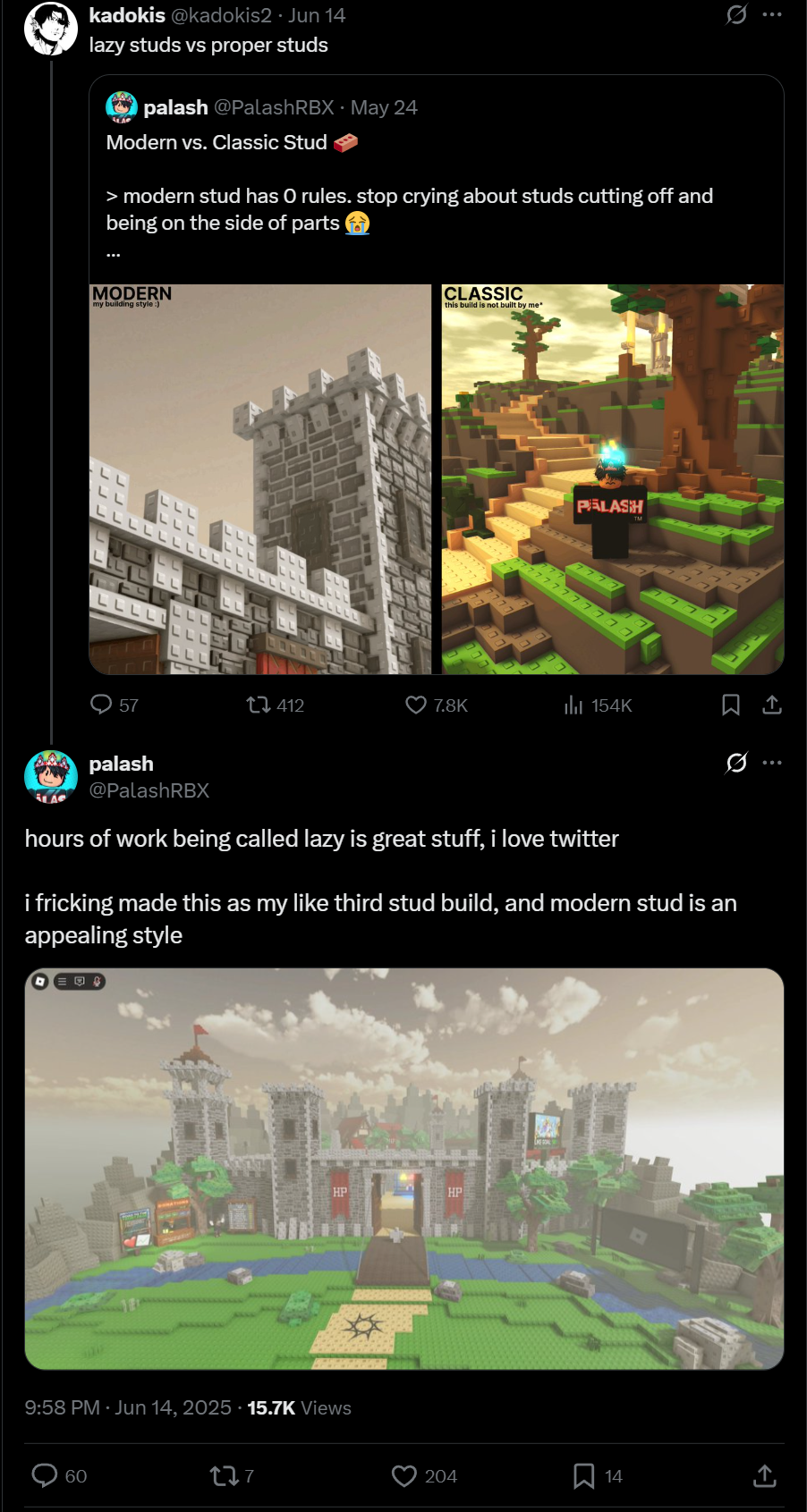
Task: View the MODERN castle image
Action: [x=260, y=479]
